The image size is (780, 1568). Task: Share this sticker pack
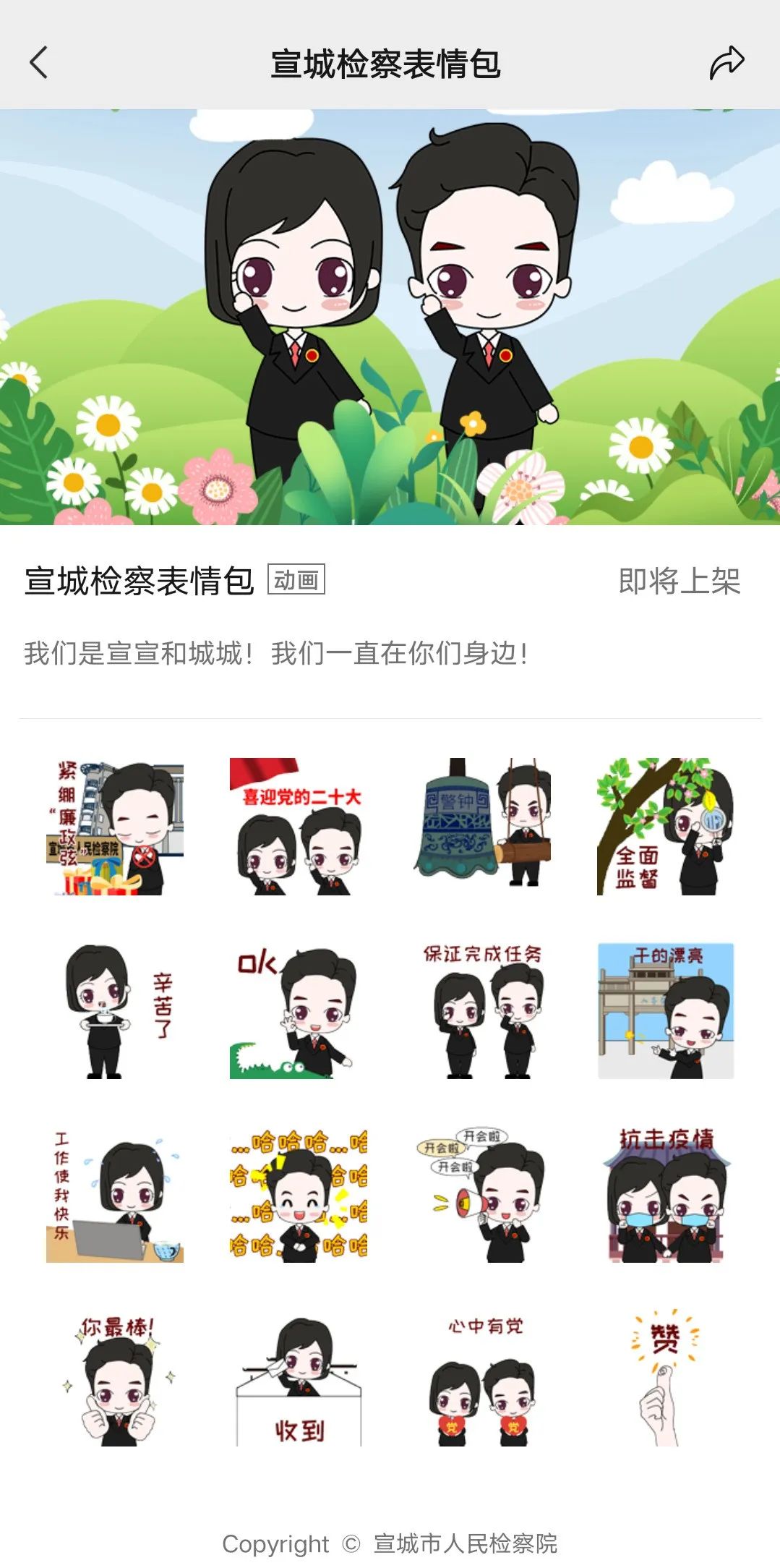(x=727, y=62)
